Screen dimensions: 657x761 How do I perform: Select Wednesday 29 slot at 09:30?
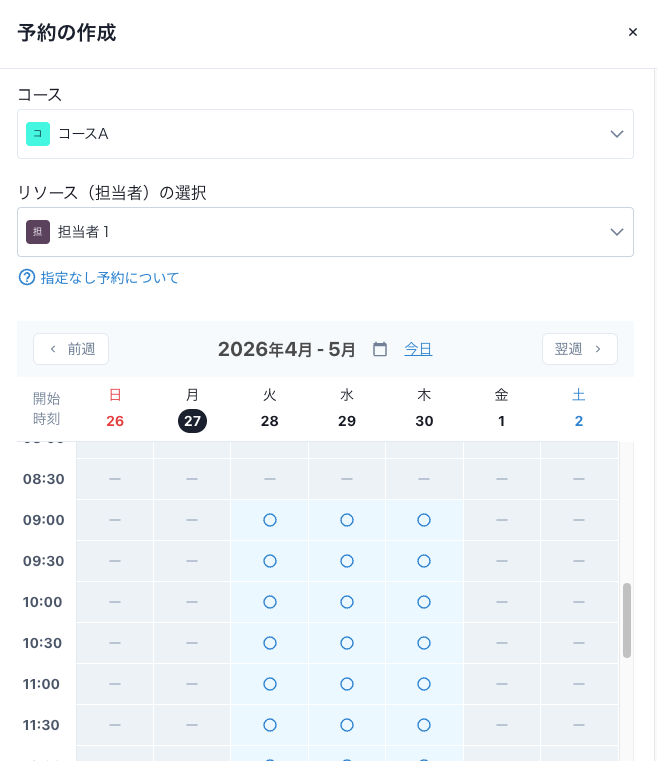coord(347,561)
